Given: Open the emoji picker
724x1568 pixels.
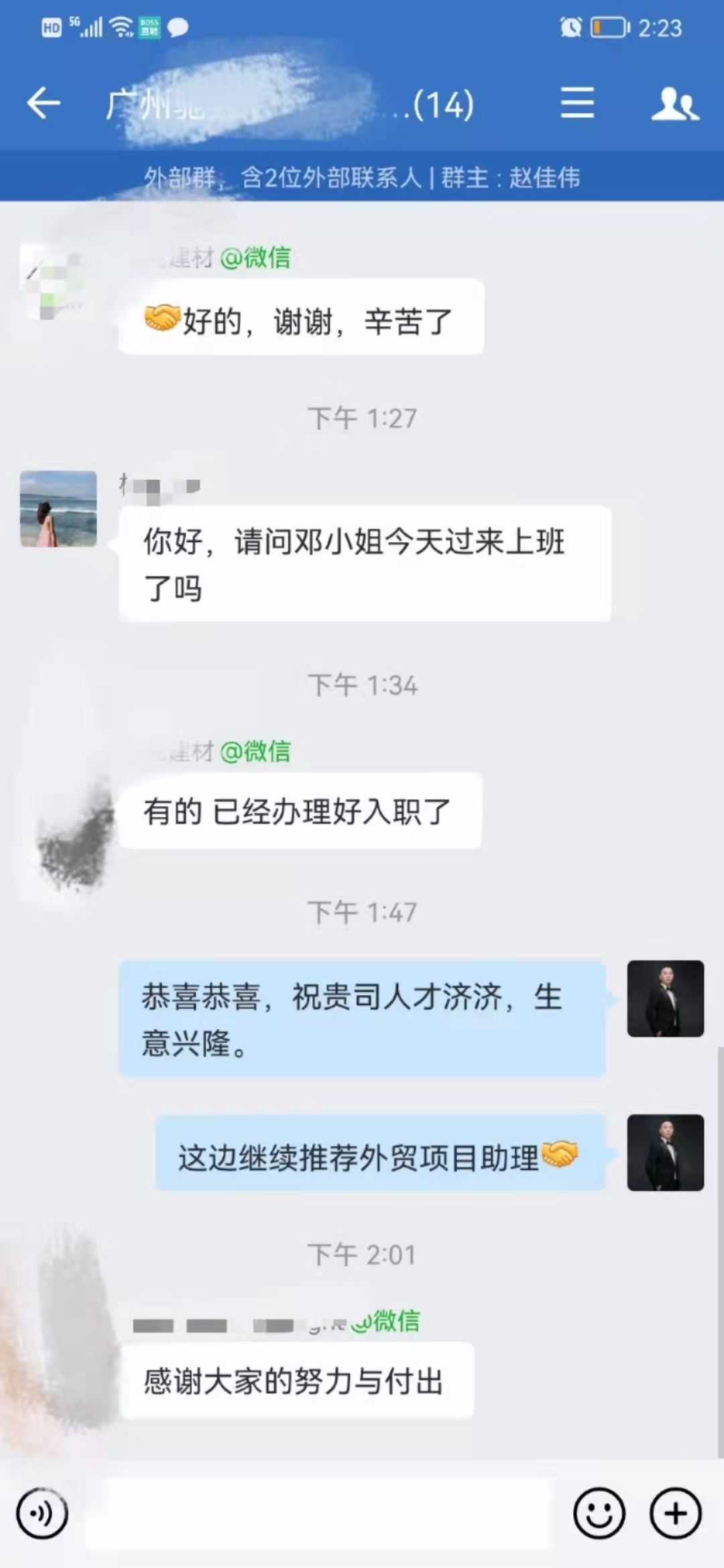Looking at the screenshot, I should coord(599,1513).
